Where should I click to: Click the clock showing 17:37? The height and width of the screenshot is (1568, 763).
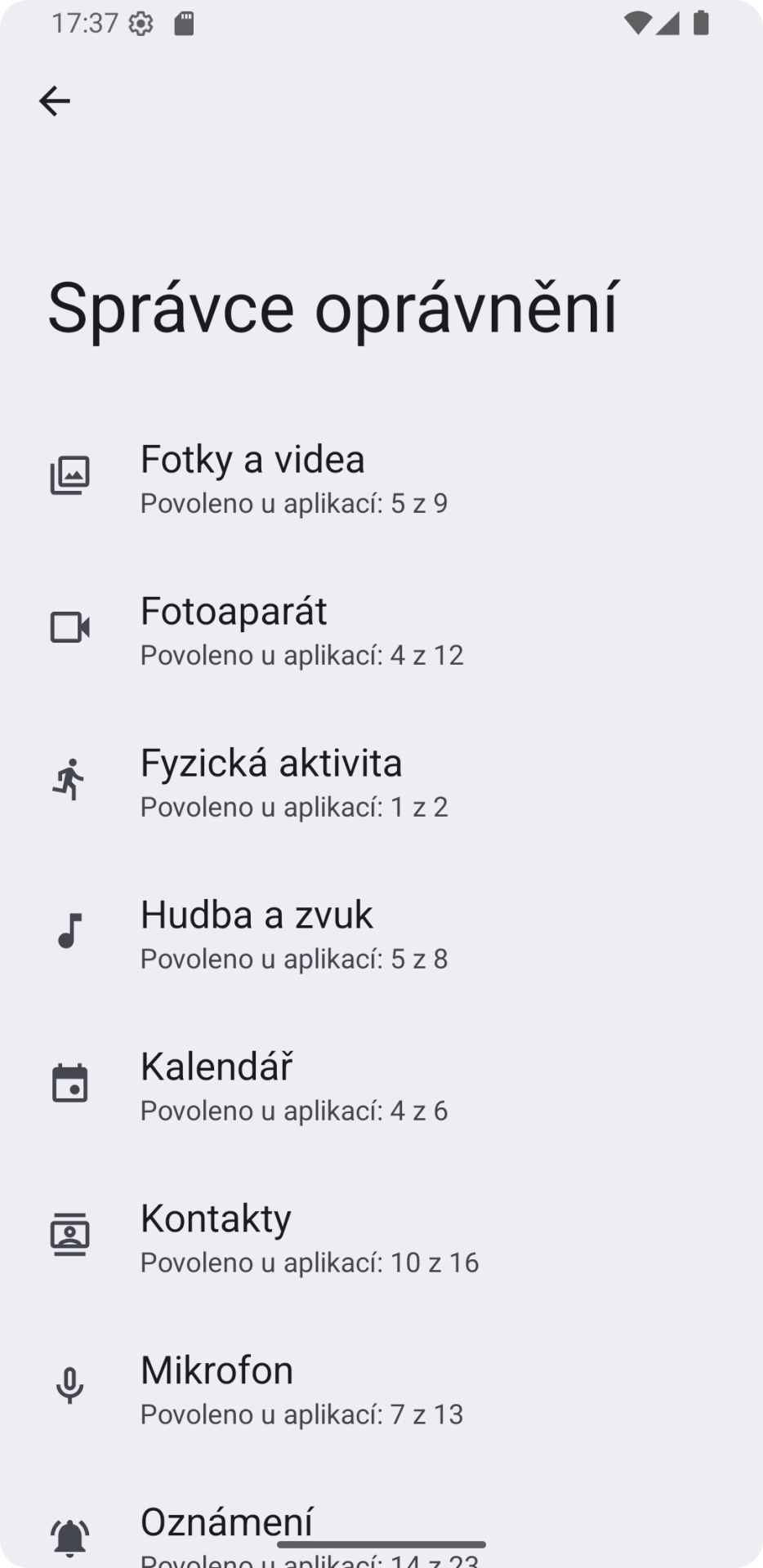coord(87,24)
